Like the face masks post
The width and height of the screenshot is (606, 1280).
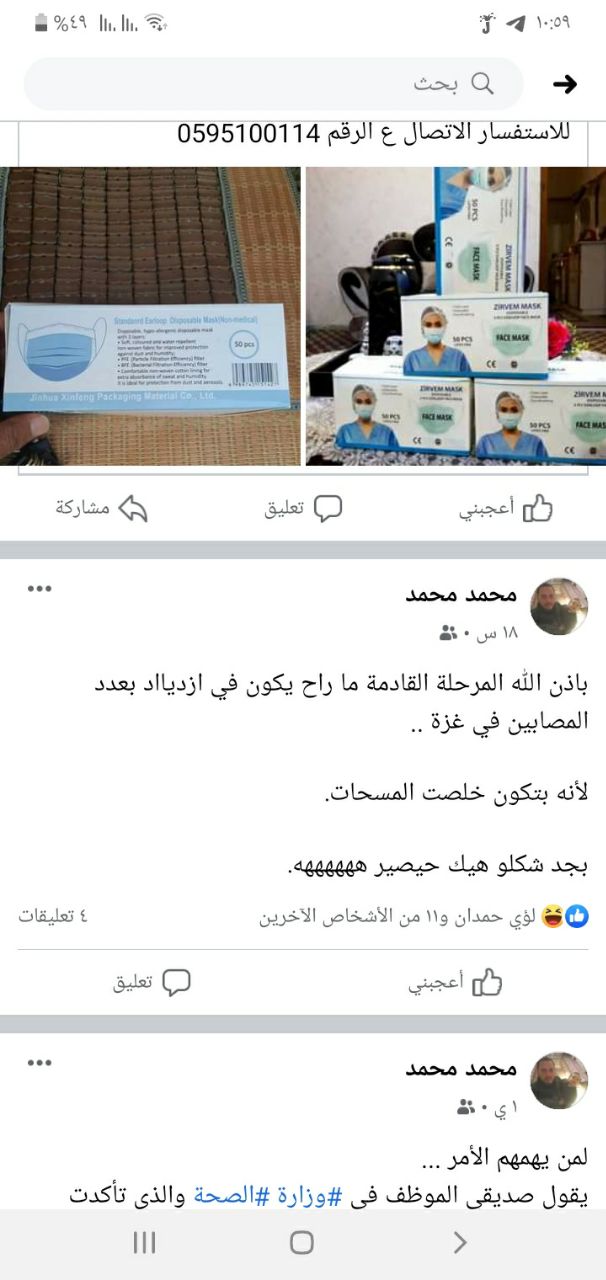(506, 508)
